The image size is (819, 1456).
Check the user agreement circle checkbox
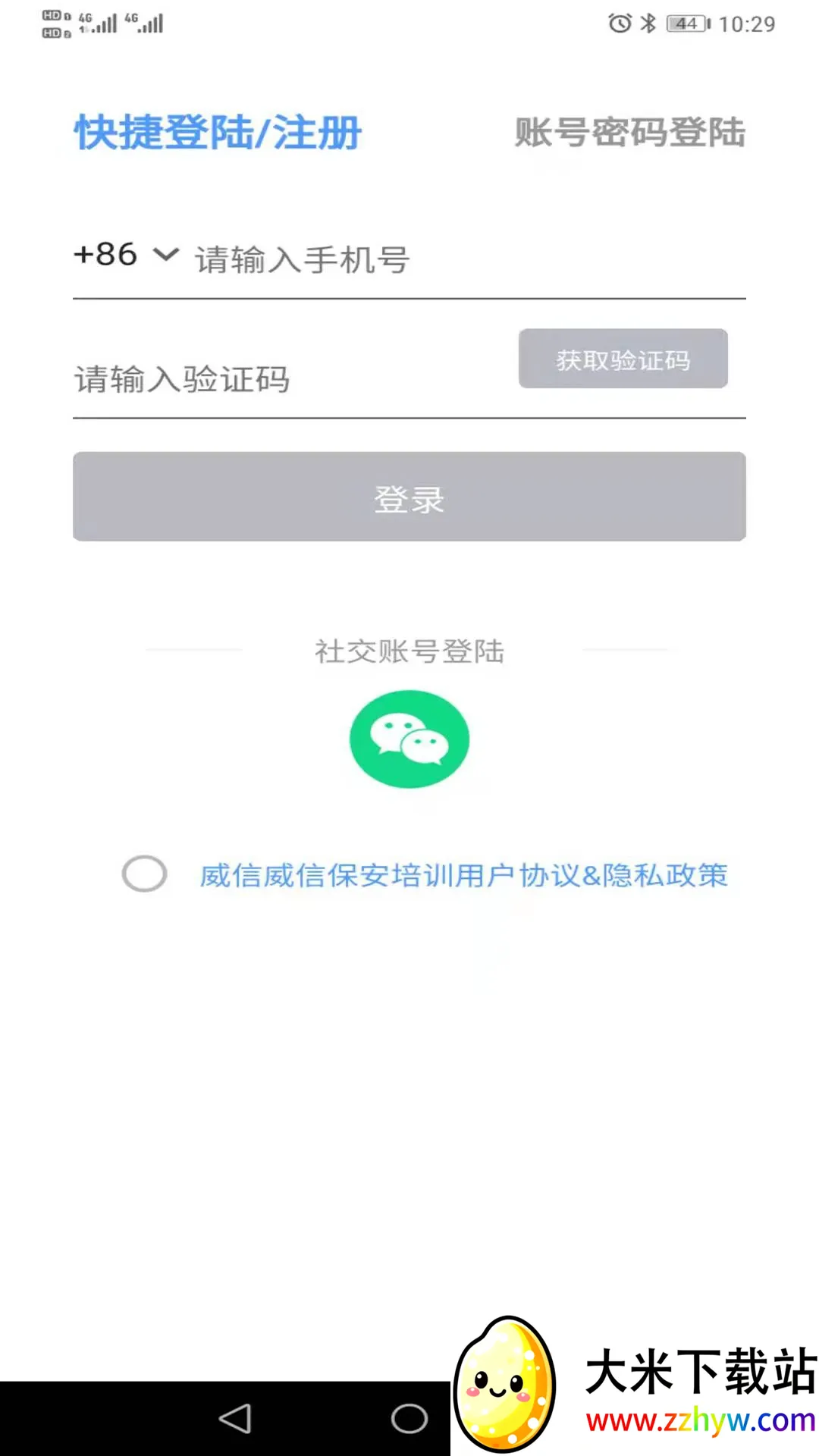click(144, 874)
